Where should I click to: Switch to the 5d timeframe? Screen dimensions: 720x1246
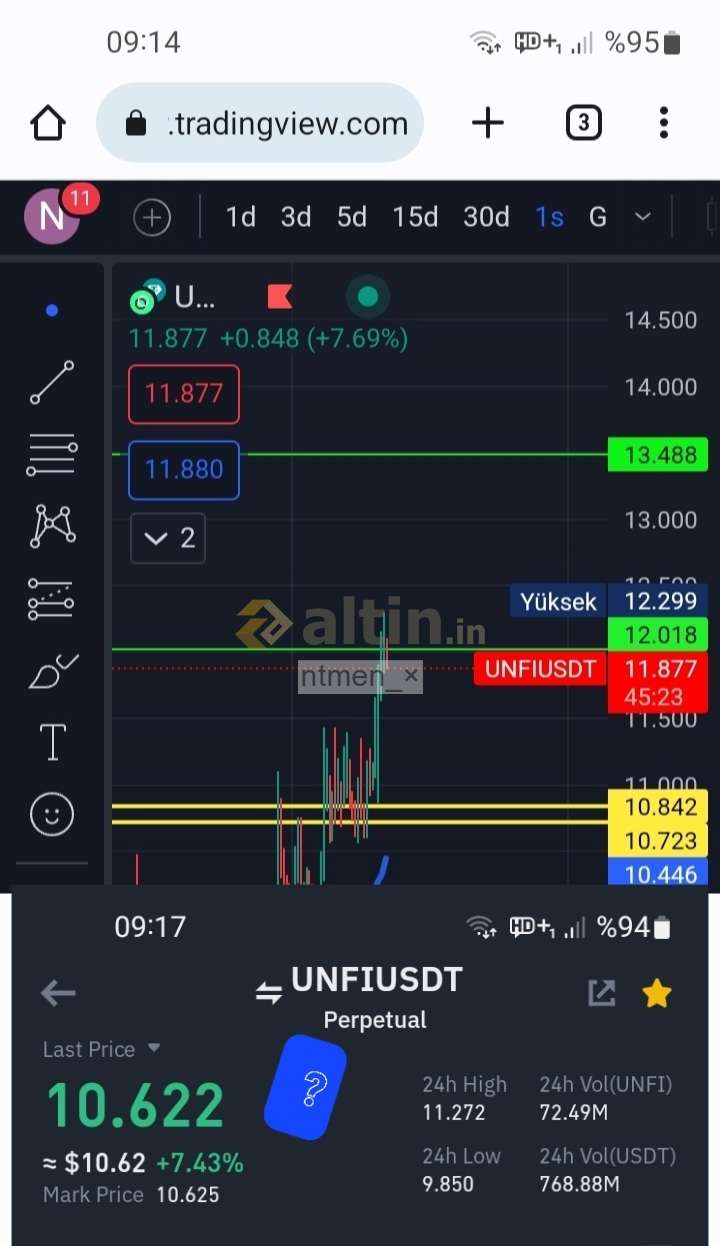[352, 217]
